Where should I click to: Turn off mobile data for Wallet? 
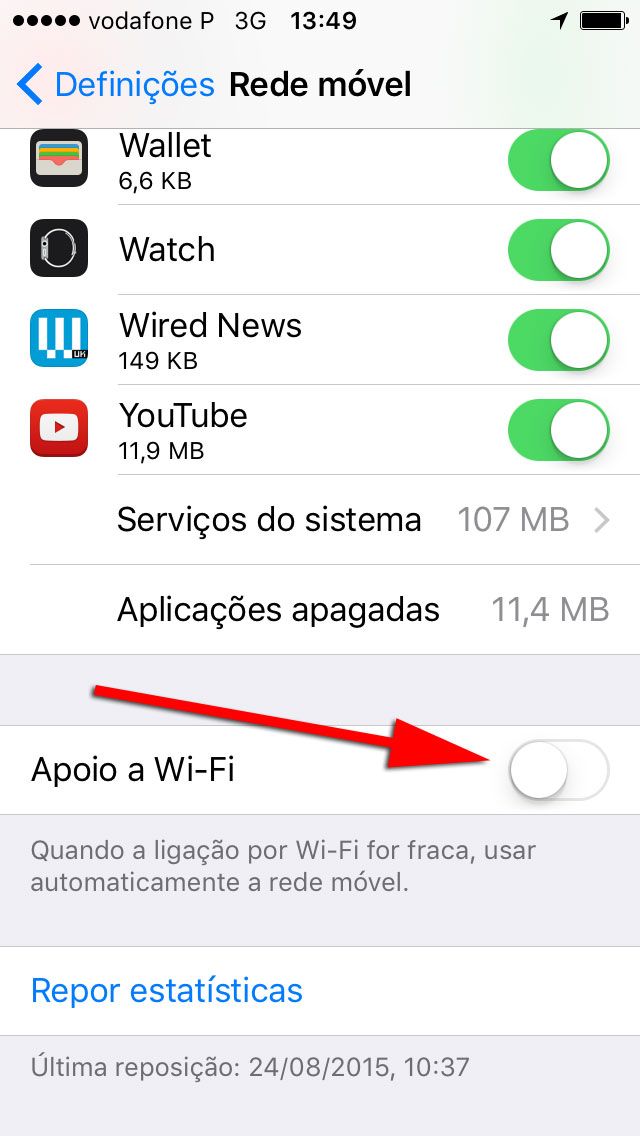(558, 160)
